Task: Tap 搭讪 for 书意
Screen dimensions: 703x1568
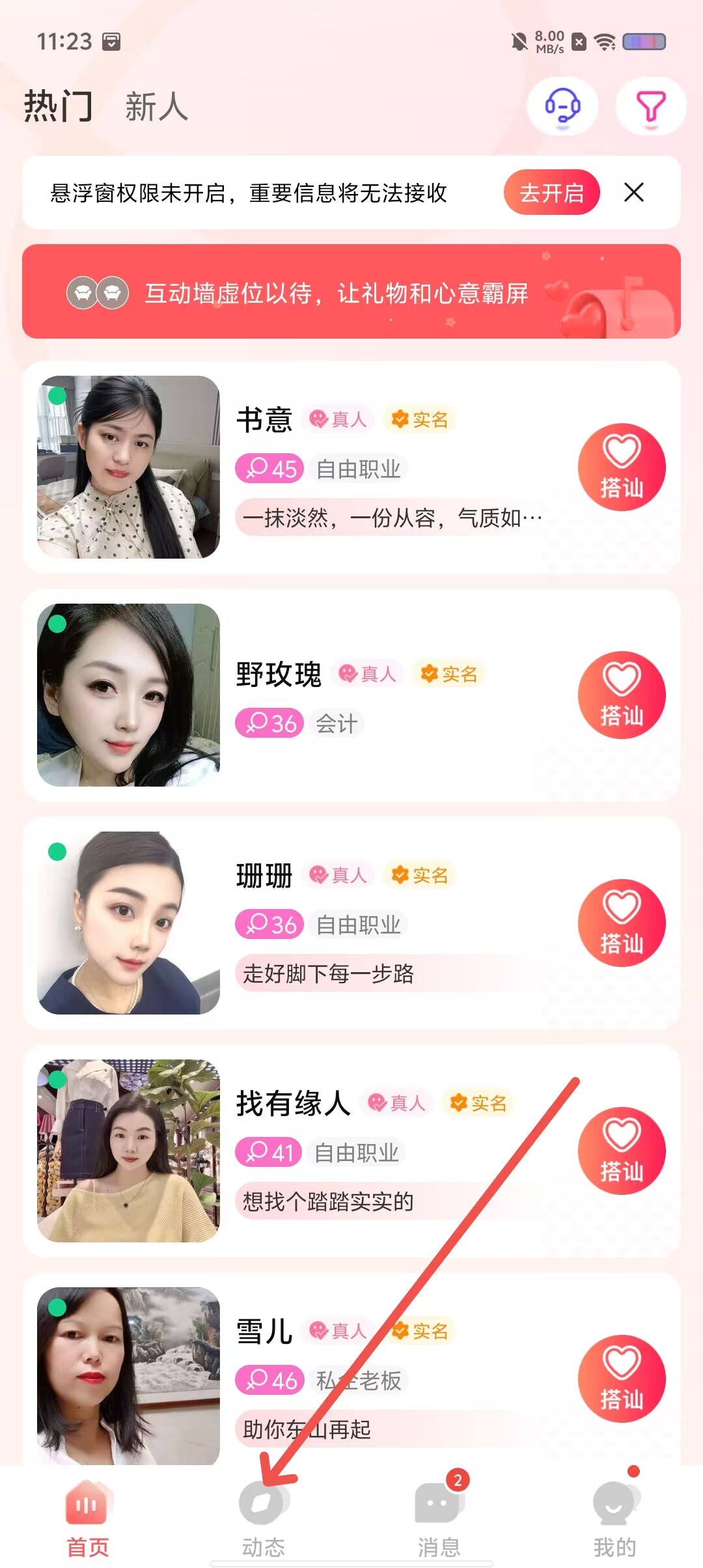Action: (622, 468)
